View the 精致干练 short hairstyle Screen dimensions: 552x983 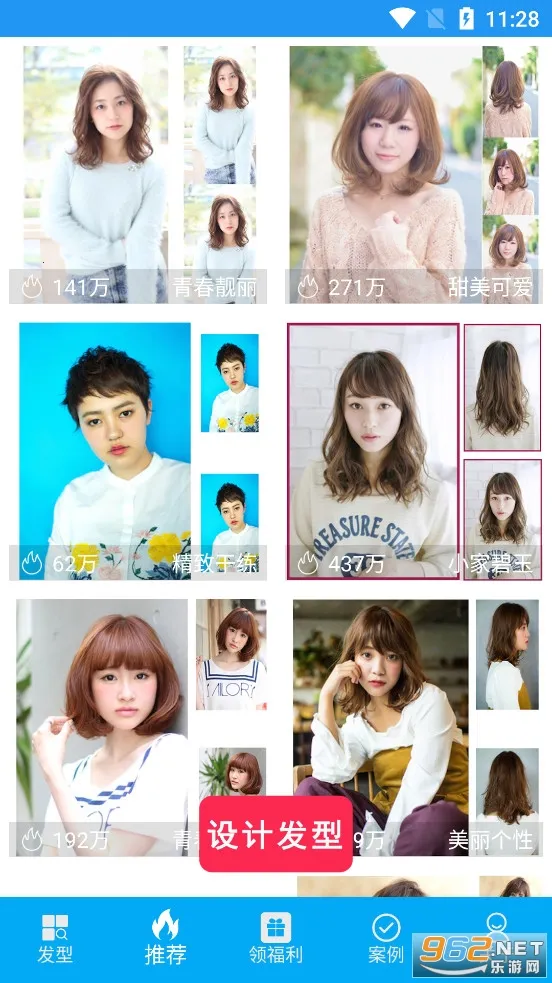click(138, 451)
